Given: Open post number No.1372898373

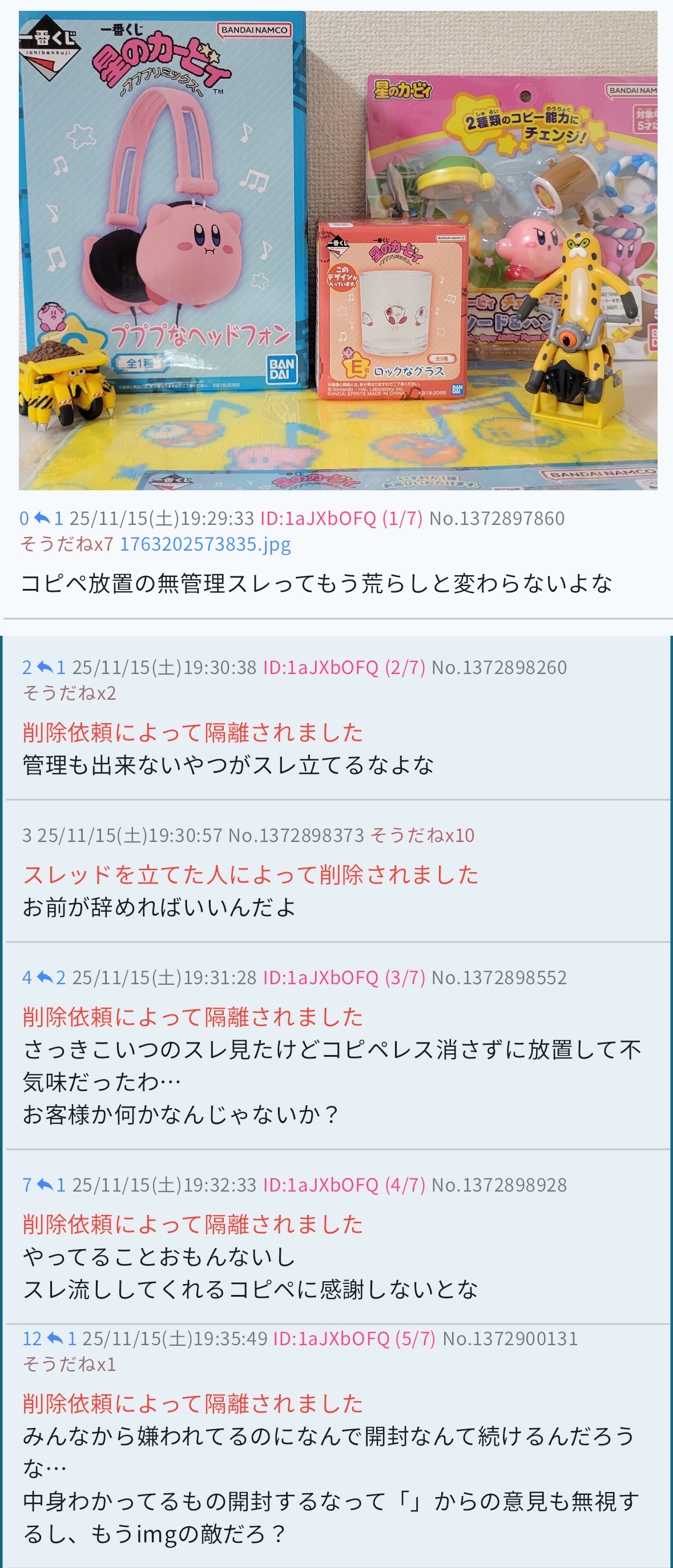Looking at the screenshot, I should tap(296, 835).
